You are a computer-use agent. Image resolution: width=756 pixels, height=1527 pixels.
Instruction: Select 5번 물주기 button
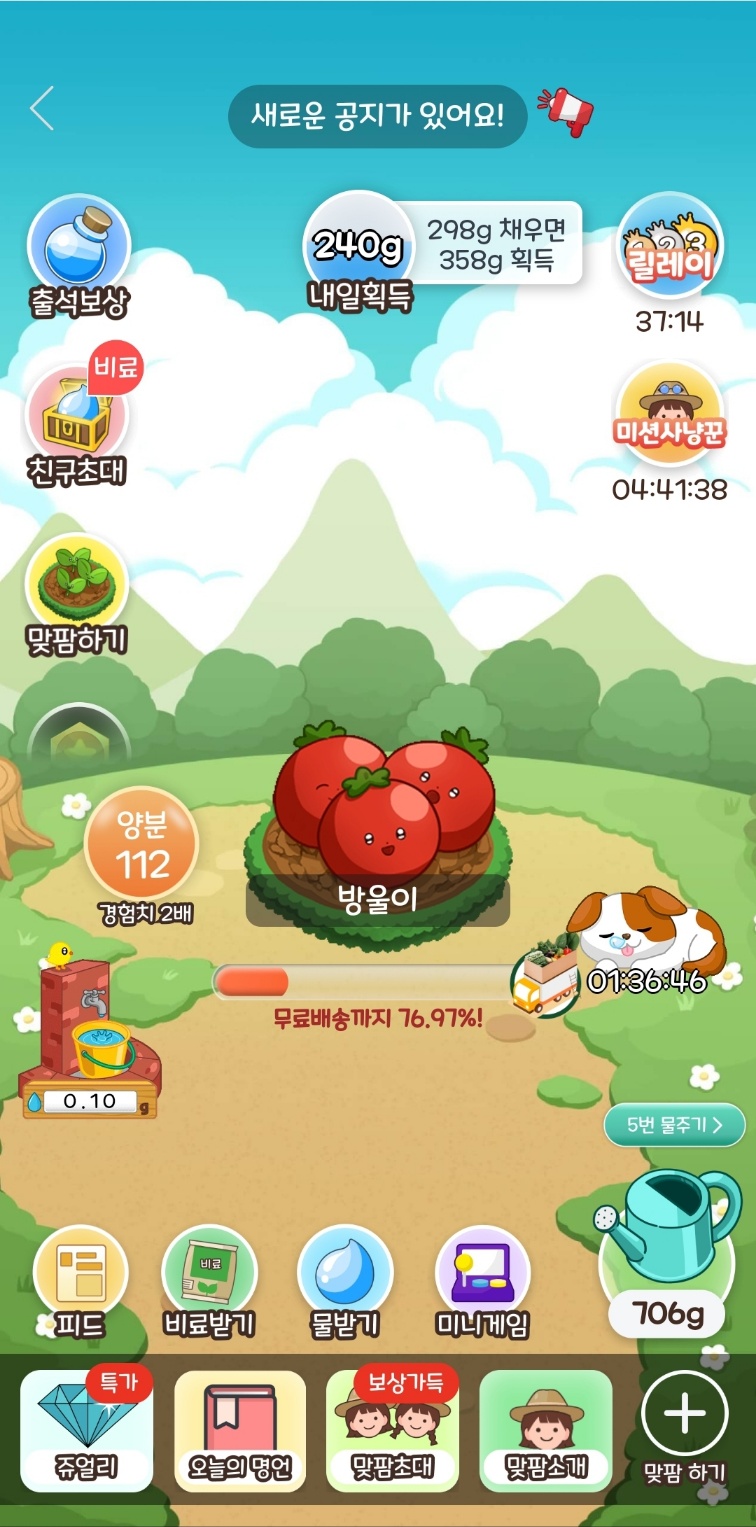674,1125
